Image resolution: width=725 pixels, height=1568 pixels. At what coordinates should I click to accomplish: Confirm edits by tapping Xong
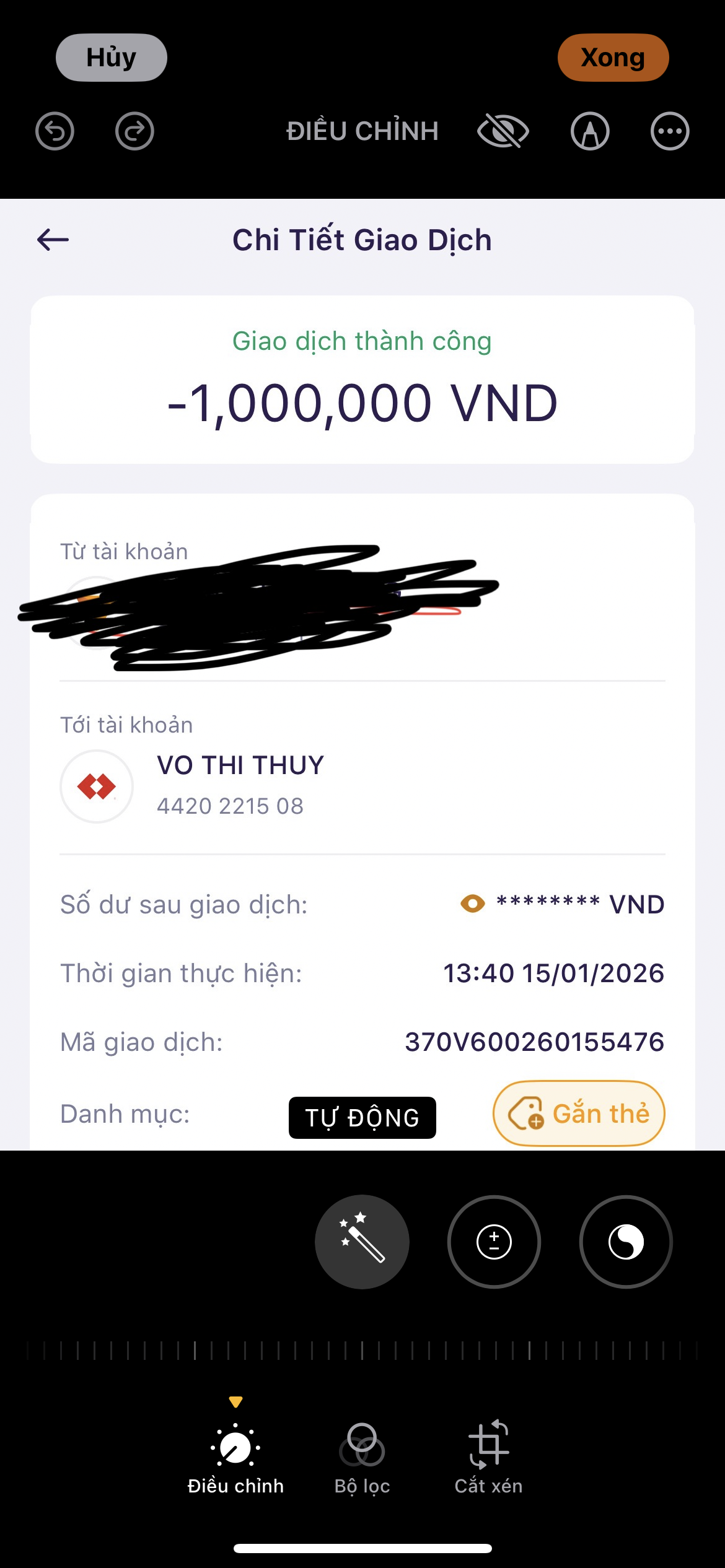(613, 58)
